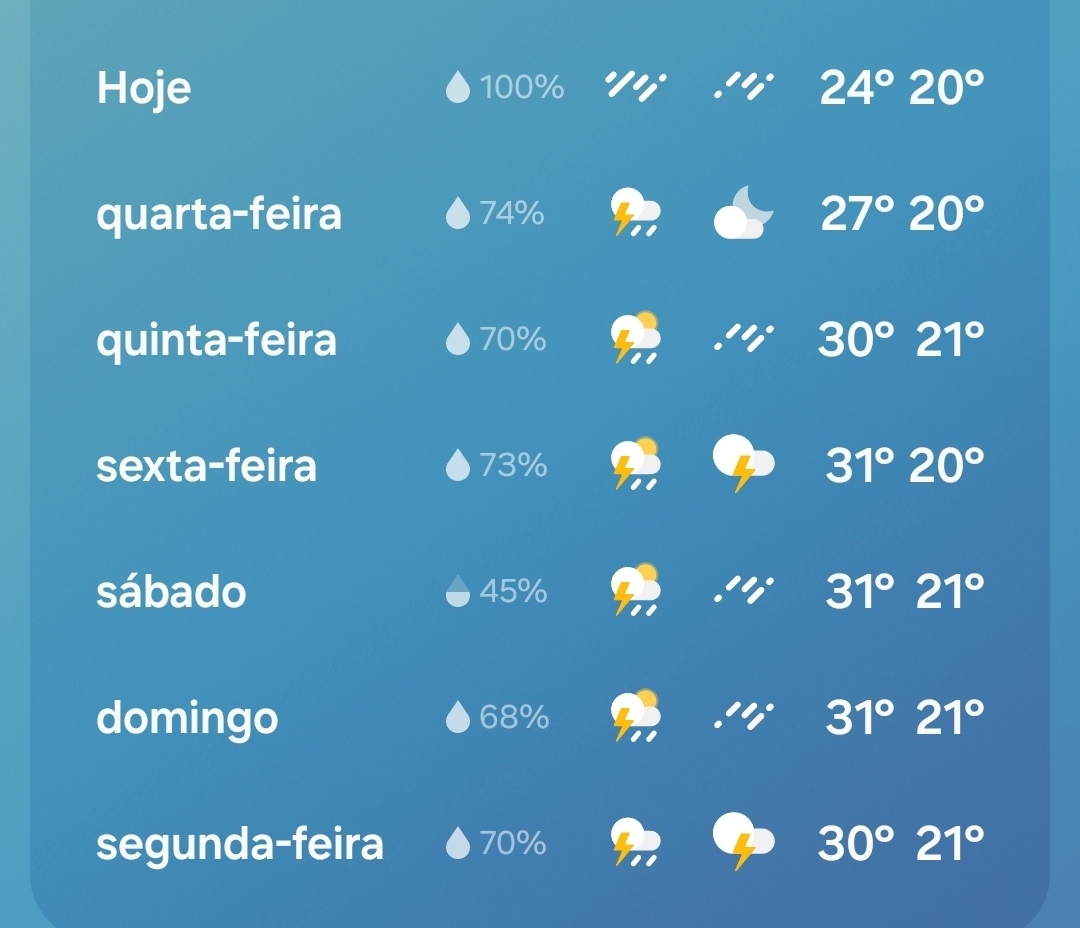The height and width of the screenshot is (928, 1080).
Task: Open the domingo forecast row
Action: [187, 718]
